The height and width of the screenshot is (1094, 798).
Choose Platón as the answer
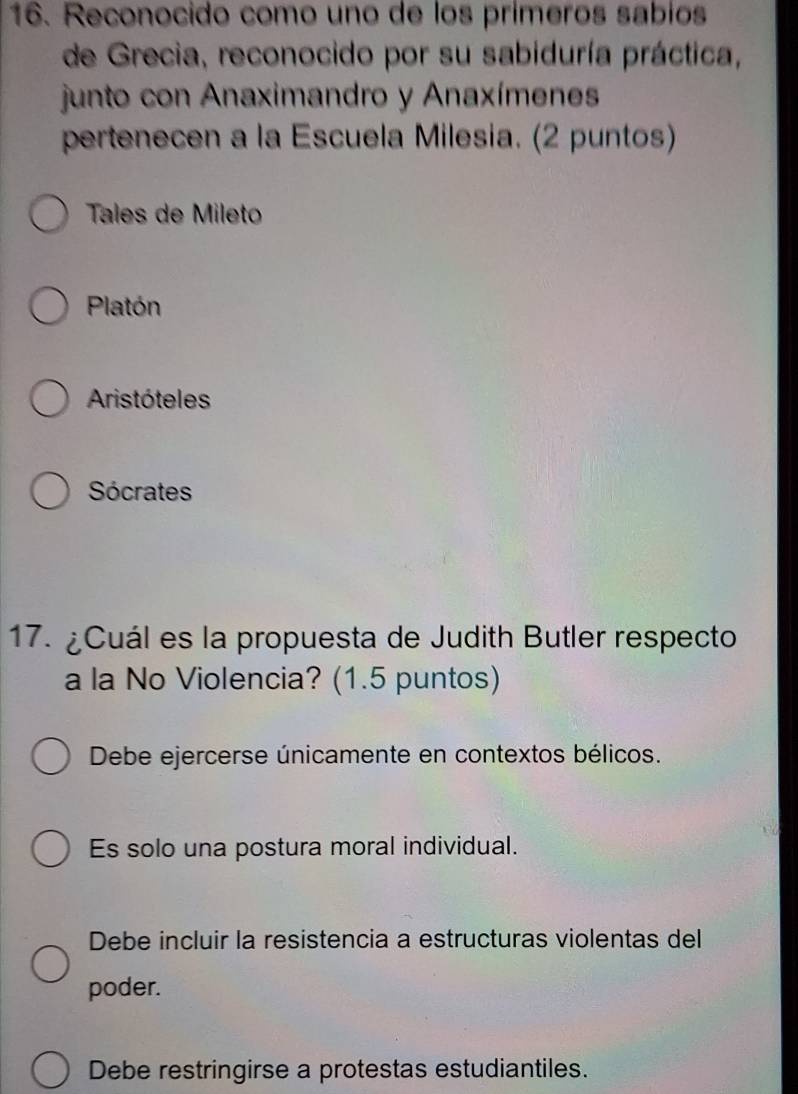tap(51, 307)
